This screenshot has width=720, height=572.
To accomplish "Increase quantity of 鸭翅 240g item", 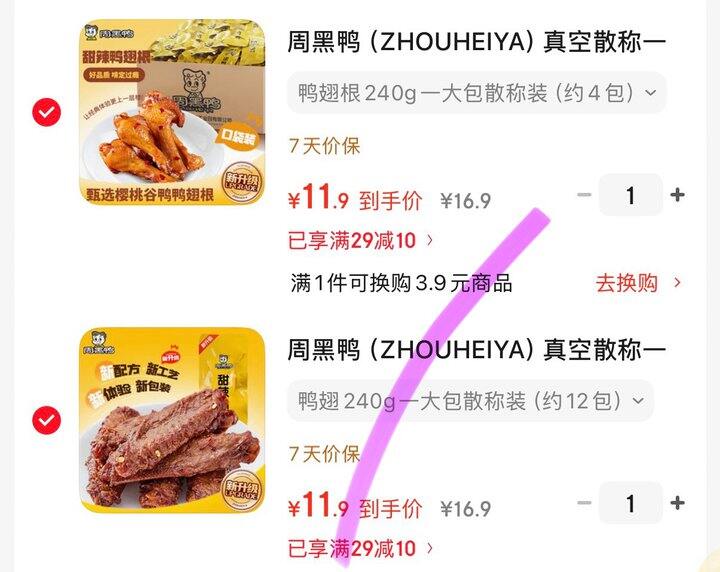I will click(x=677, y=503).
